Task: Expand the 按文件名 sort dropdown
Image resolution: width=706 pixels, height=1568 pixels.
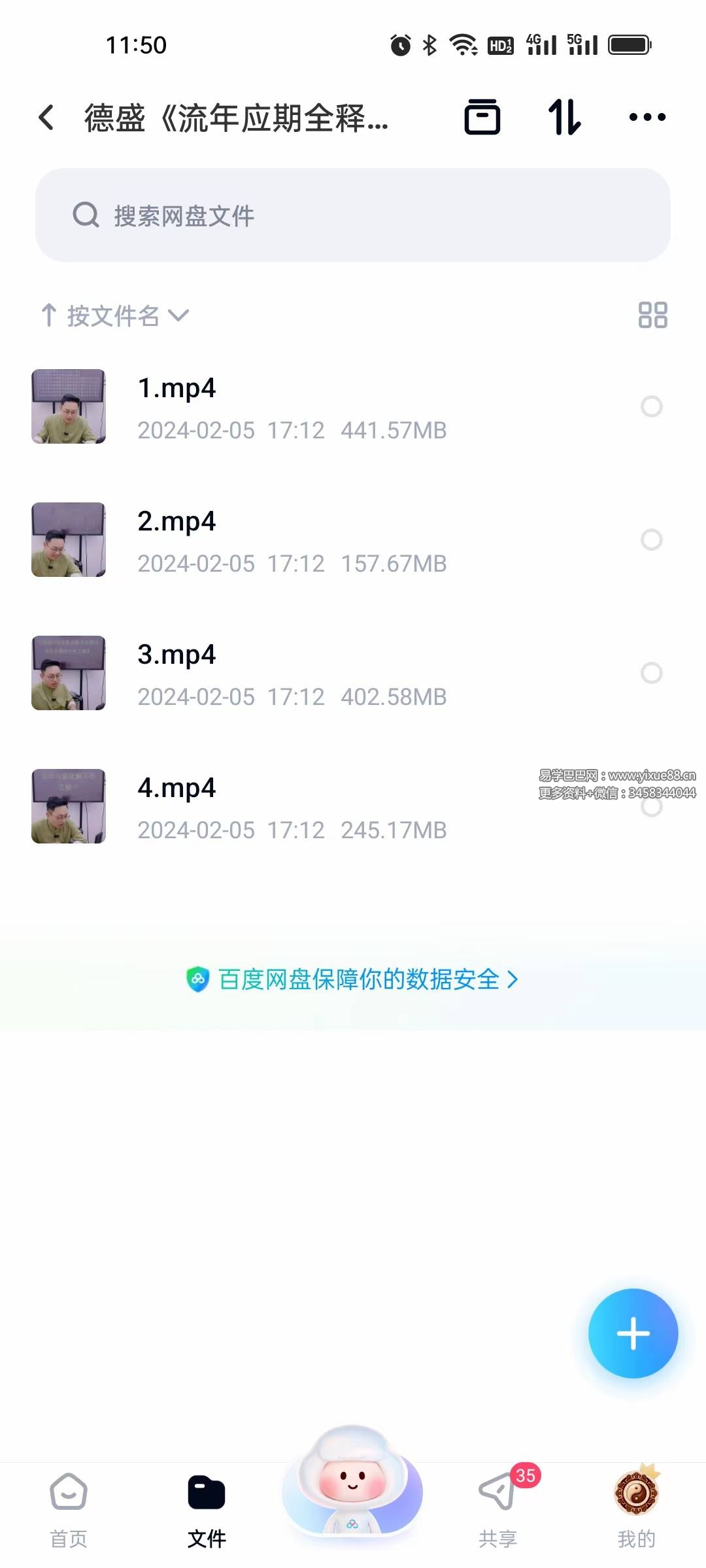Action: [115, 316]
